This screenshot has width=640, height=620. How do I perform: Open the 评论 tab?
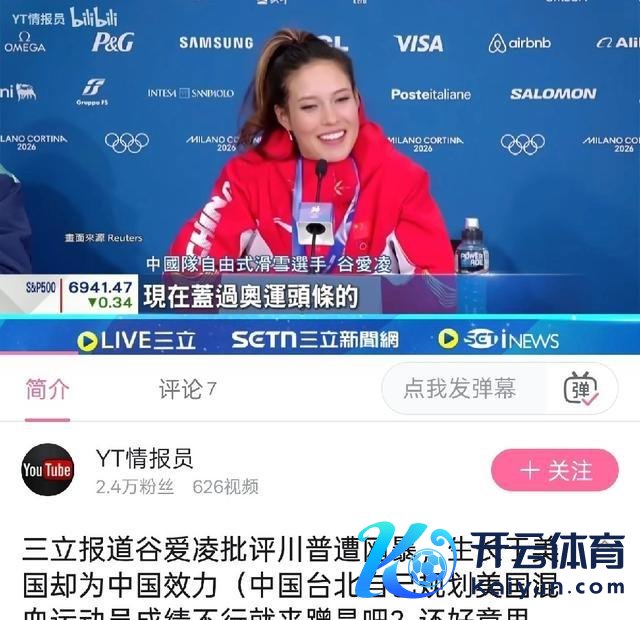[x=187, y=389]
